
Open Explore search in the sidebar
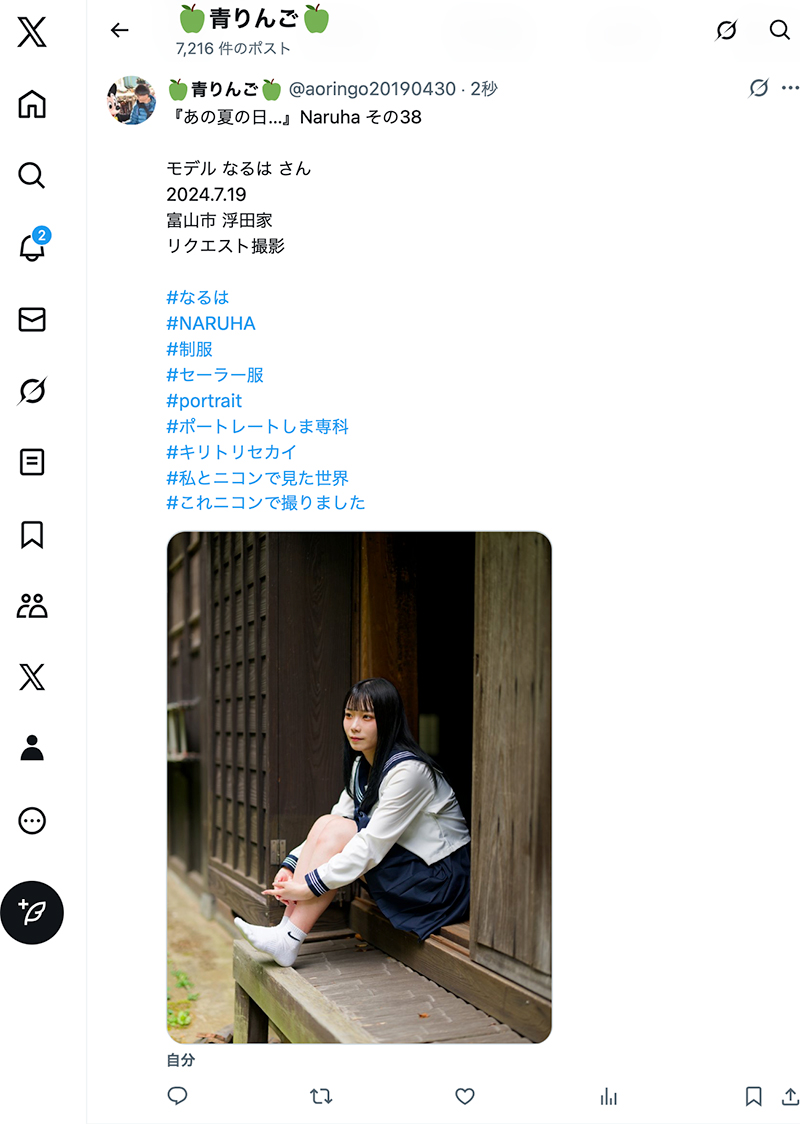click(32, 176)
